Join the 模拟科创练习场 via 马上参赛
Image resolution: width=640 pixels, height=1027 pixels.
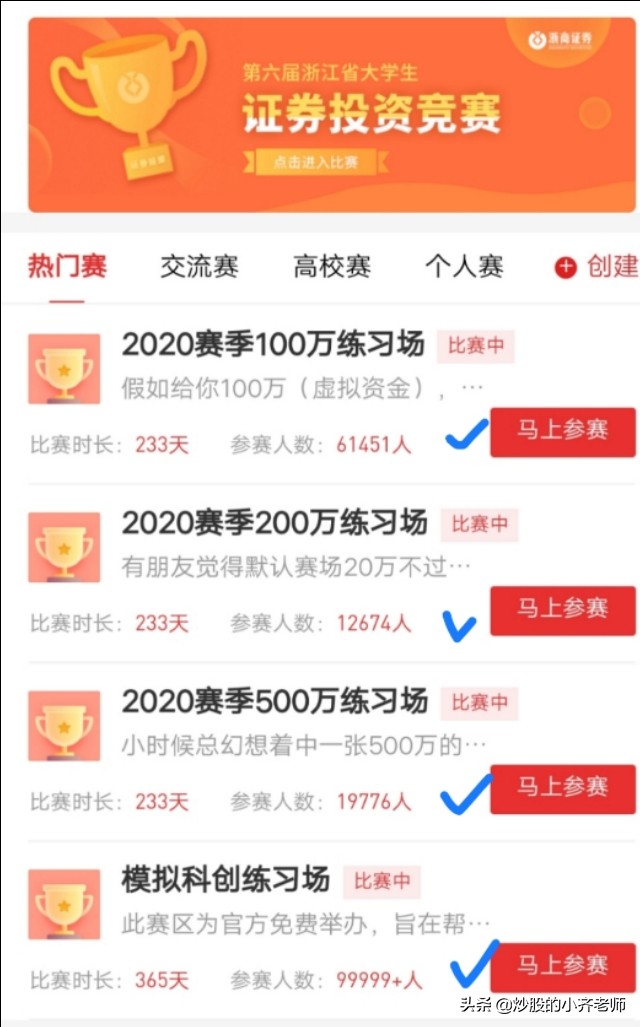(562, 966)
